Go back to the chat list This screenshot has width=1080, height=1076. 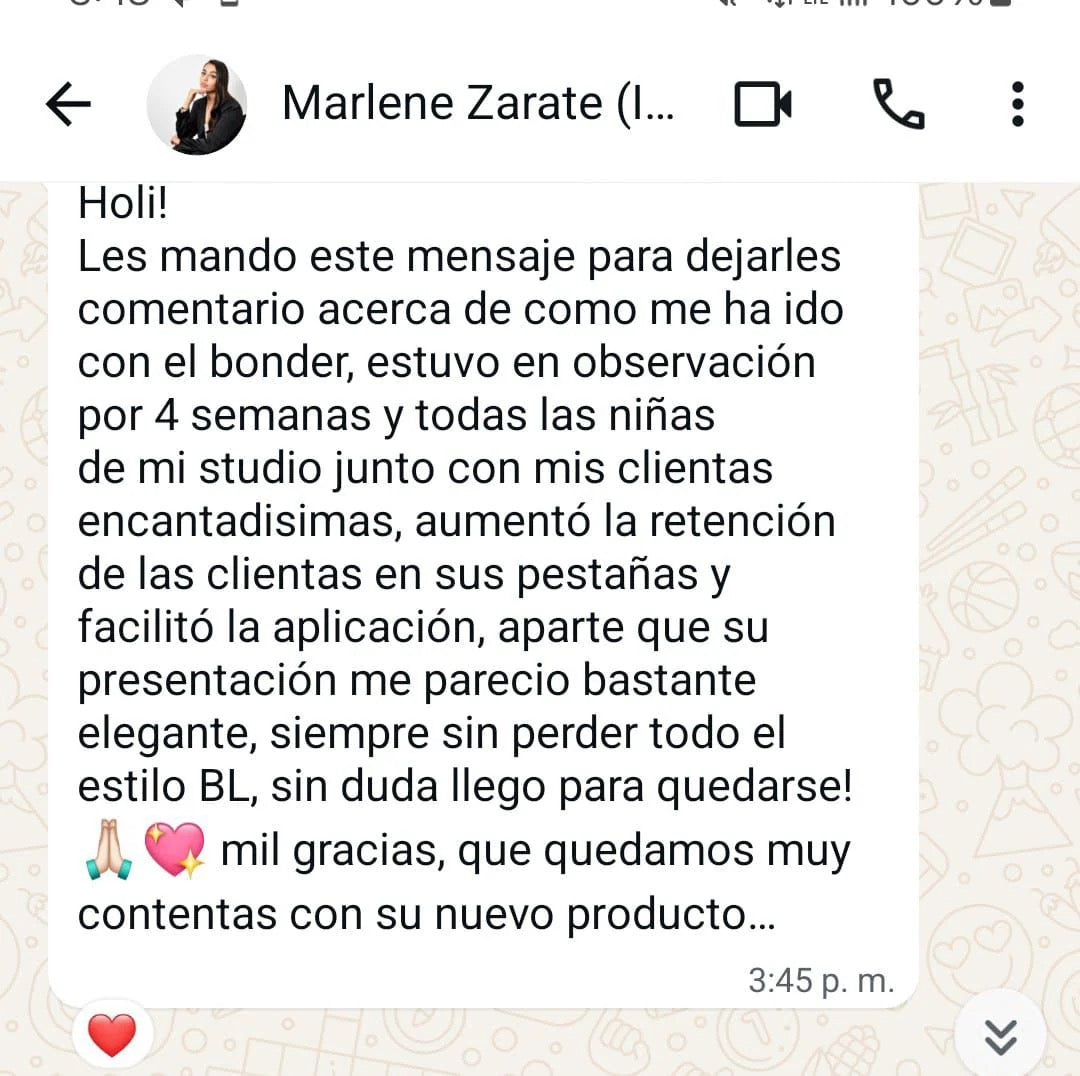point(68,104)
